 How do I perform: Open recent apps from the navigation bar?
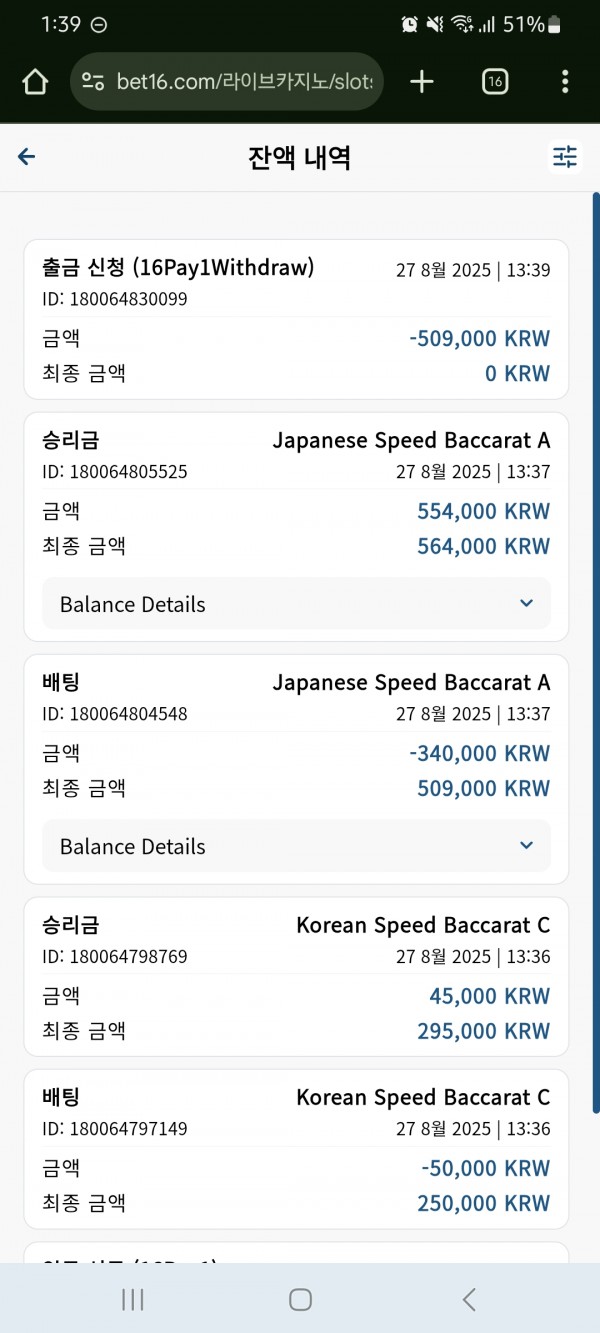(x=132, y=1299)
